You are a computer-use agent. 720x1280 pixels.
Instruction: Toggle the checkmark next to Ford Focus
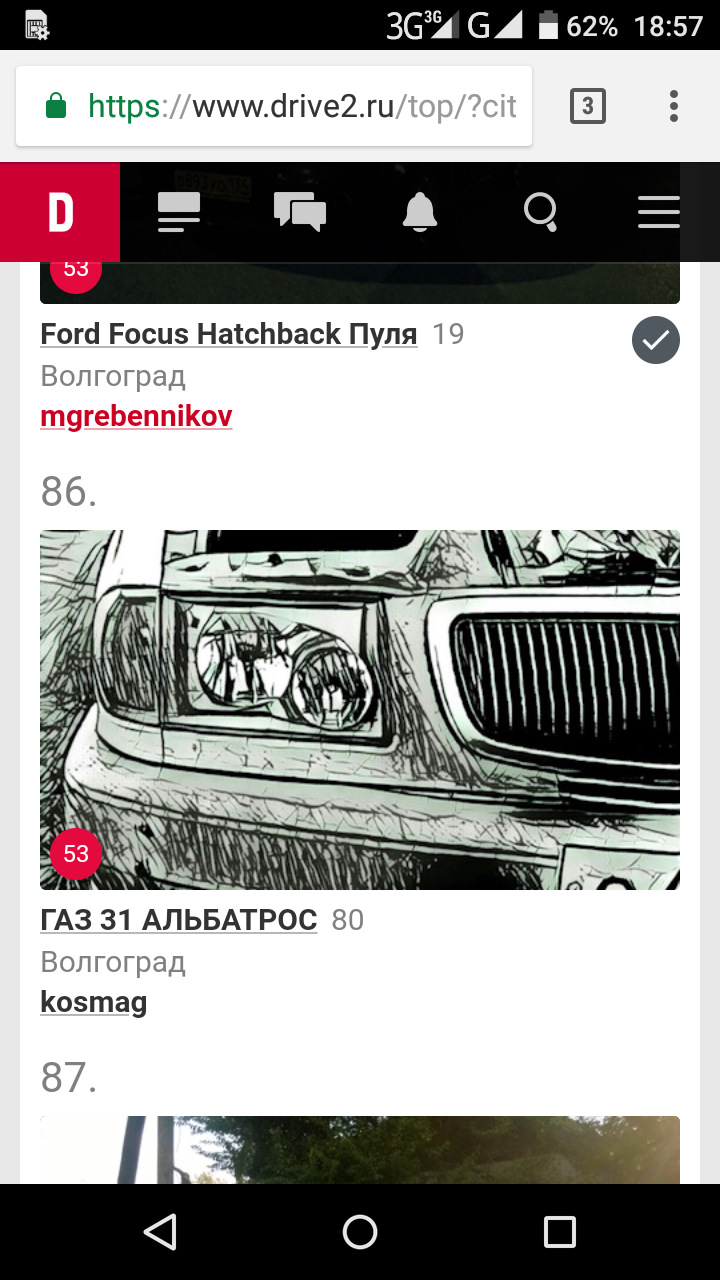coord(656,342)
